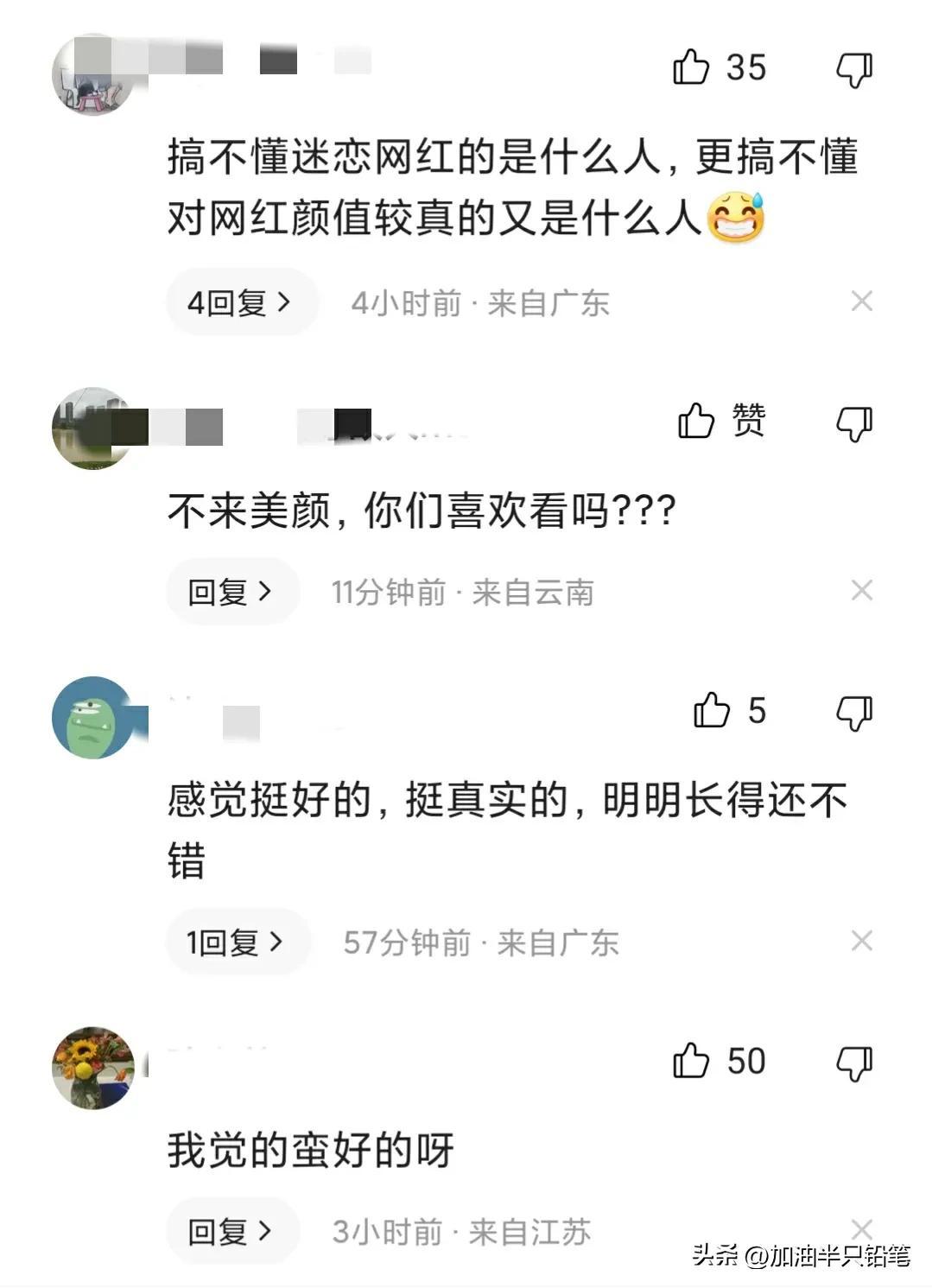Screen dimensions: 932x1288
Task: Dislike the comment 感觉挺好的，挺真实的
Action: coord(854,713)
